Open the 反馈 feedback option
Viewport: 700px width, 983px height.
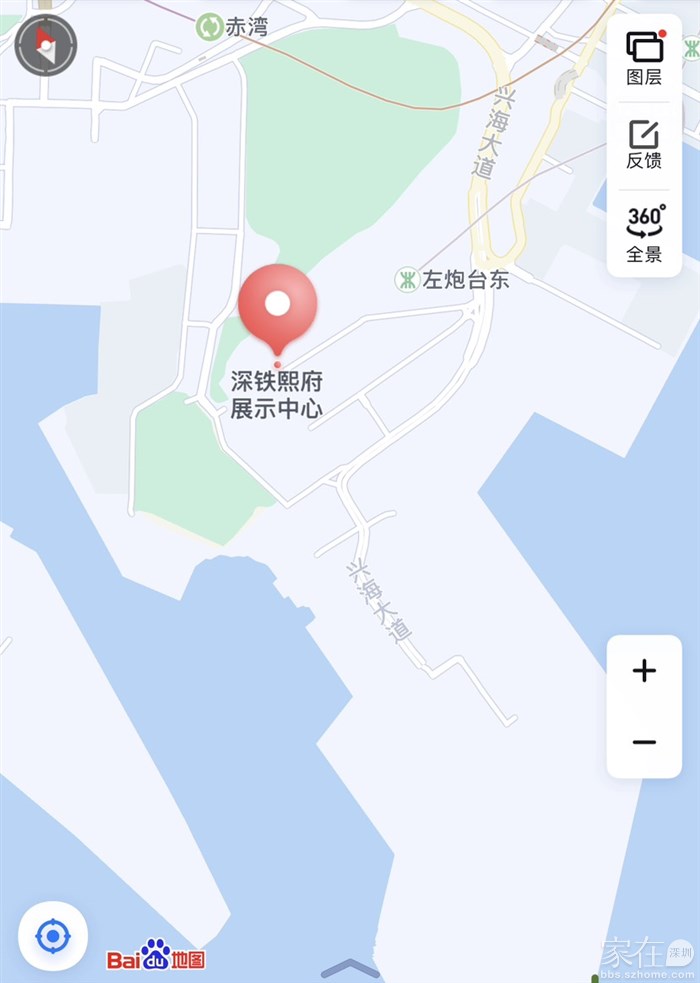coord(644,145)
